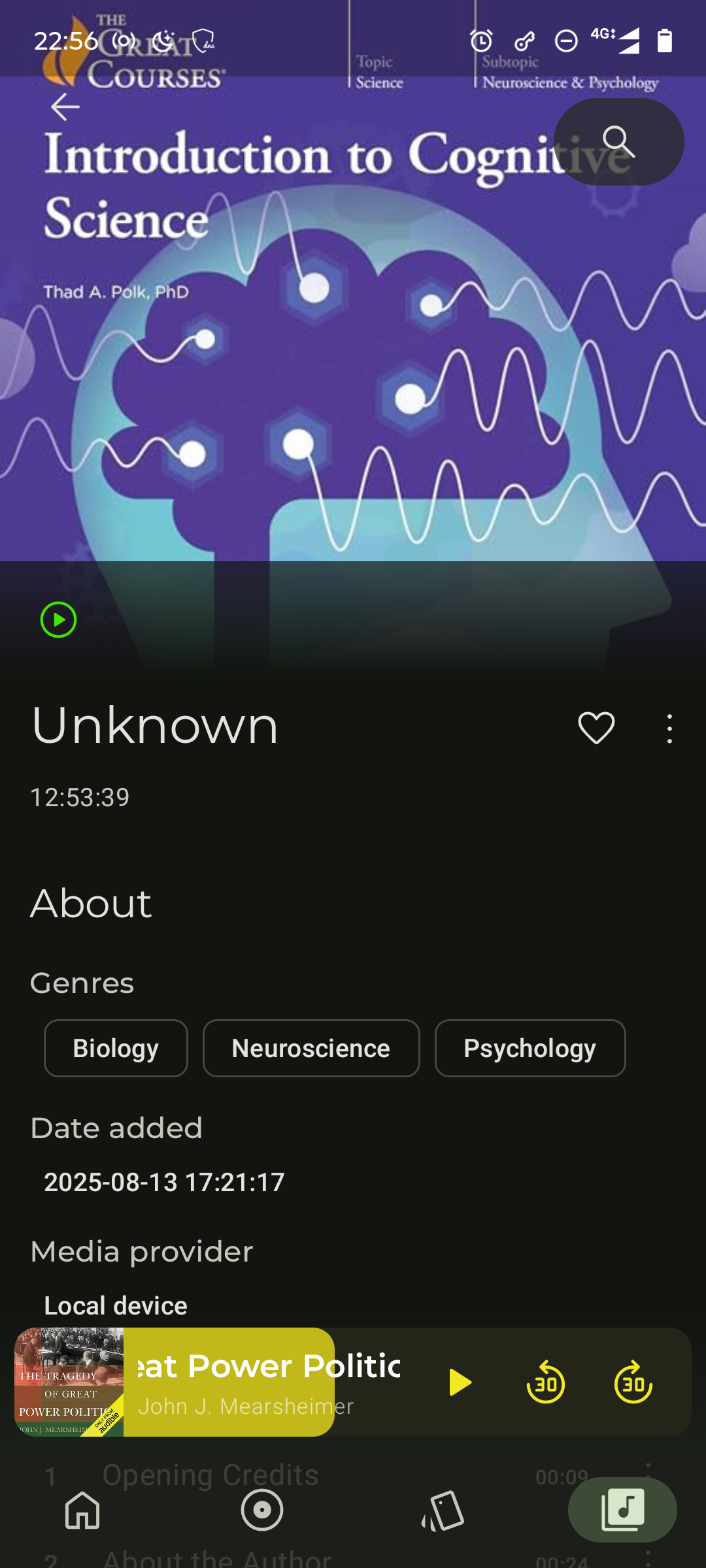Viewport: 706px width, 1568px height.
Task: Resume playback in the mini player
Action: pos(460,1382)
